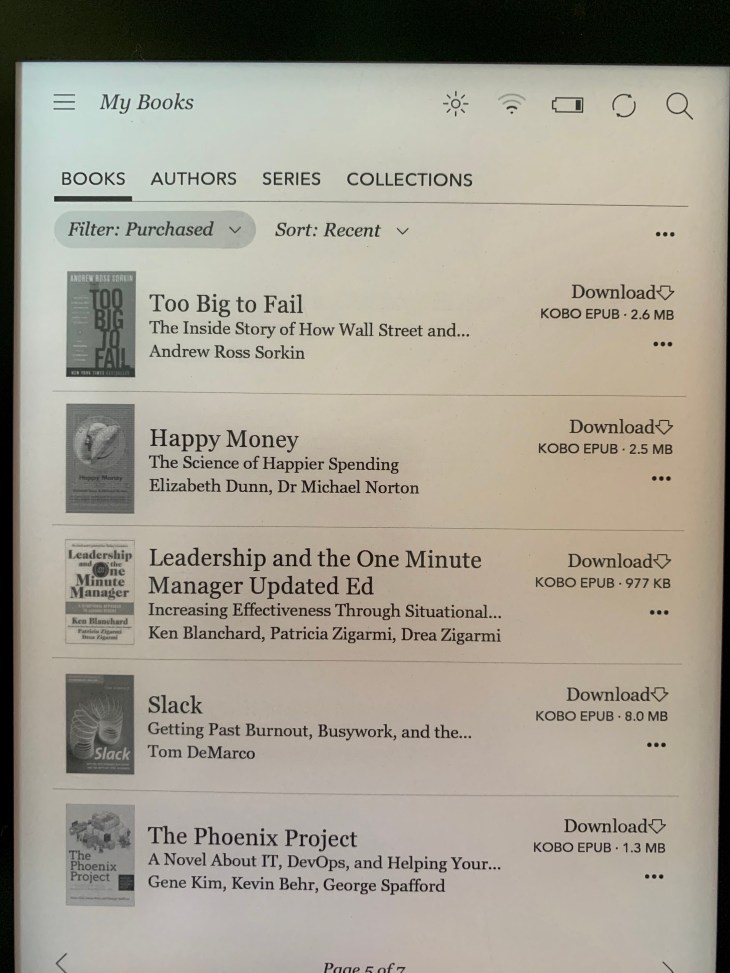Expand the Filter: Purchased dropdown
The height and width of the screenshot is (973, 730).
[x=154, y=230]
